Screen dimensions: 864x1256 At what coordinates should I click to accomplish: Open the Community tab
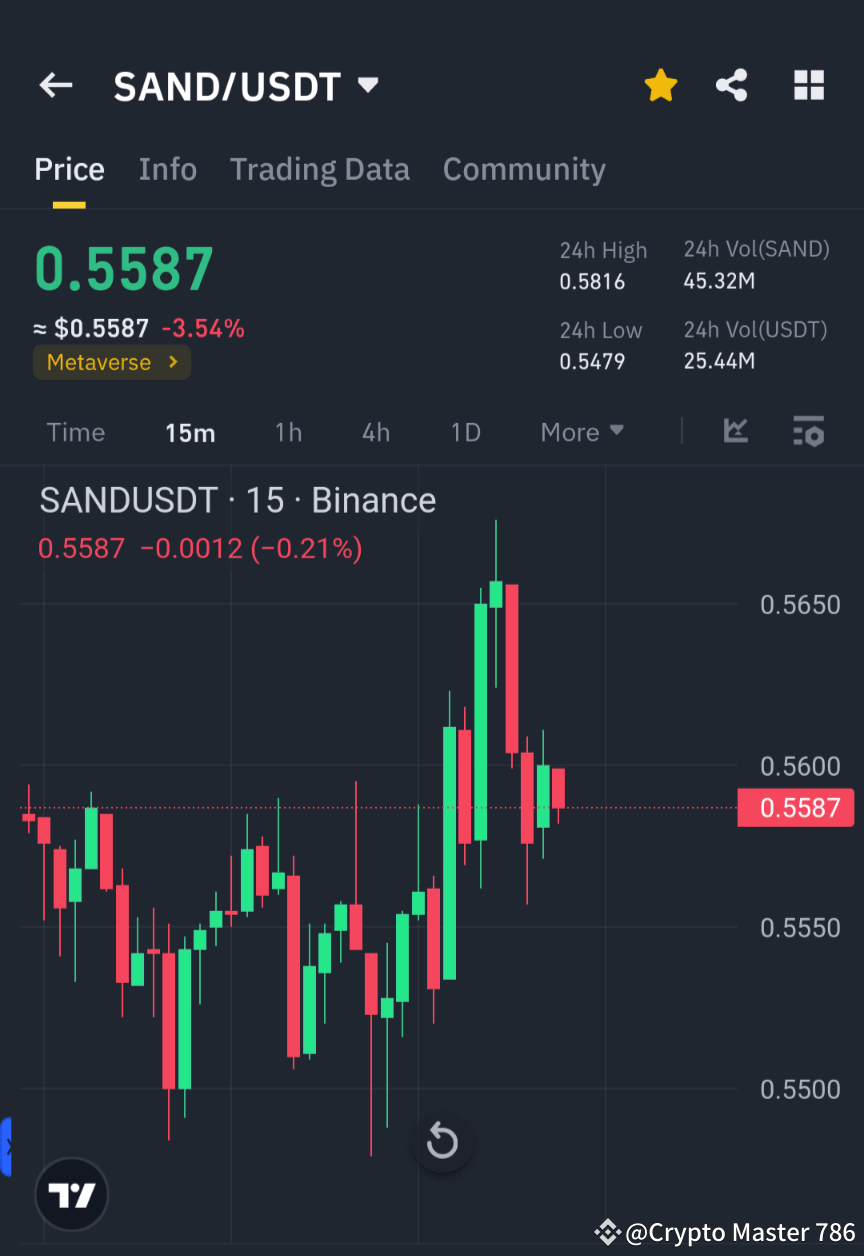coord(524,169)
